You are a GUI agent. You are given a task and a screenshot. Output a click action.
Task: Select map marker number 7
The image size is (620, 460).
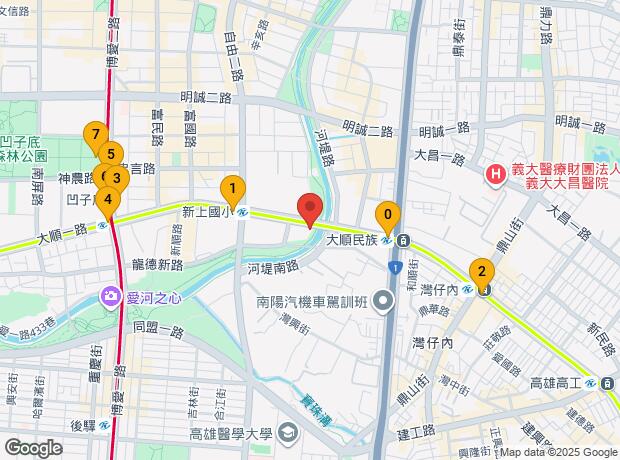(94, 134)
